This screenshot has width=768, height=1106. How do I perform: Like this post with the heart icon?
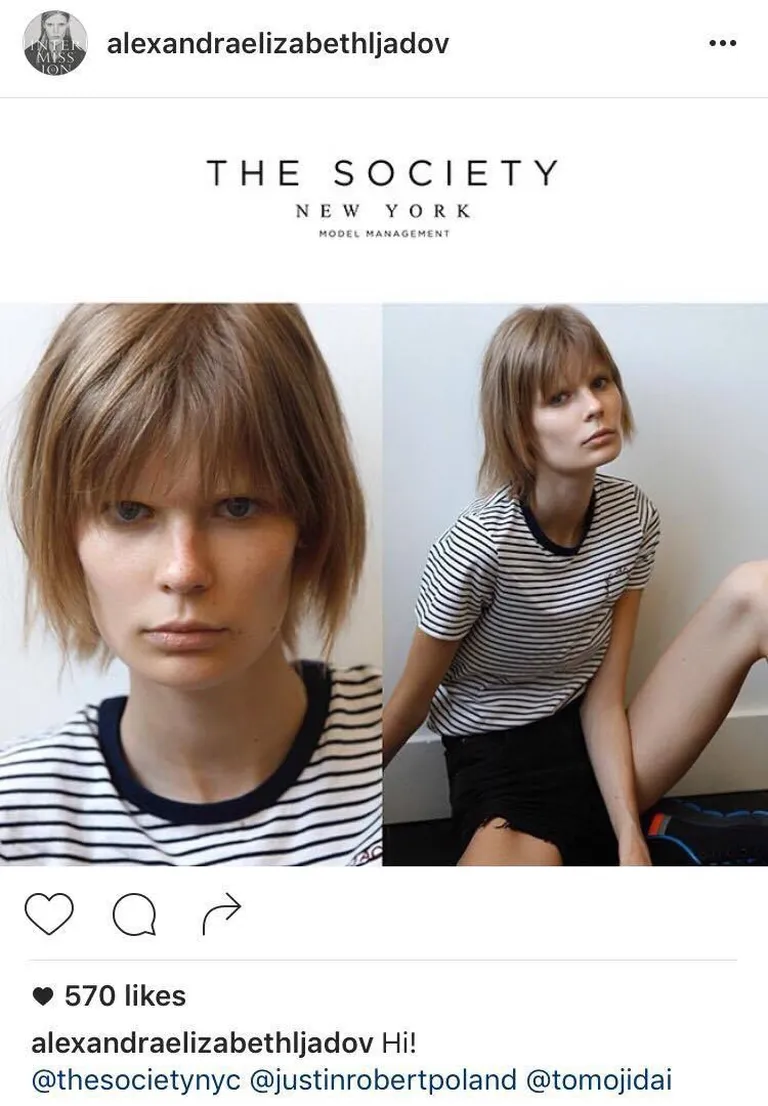click(49, 911)
